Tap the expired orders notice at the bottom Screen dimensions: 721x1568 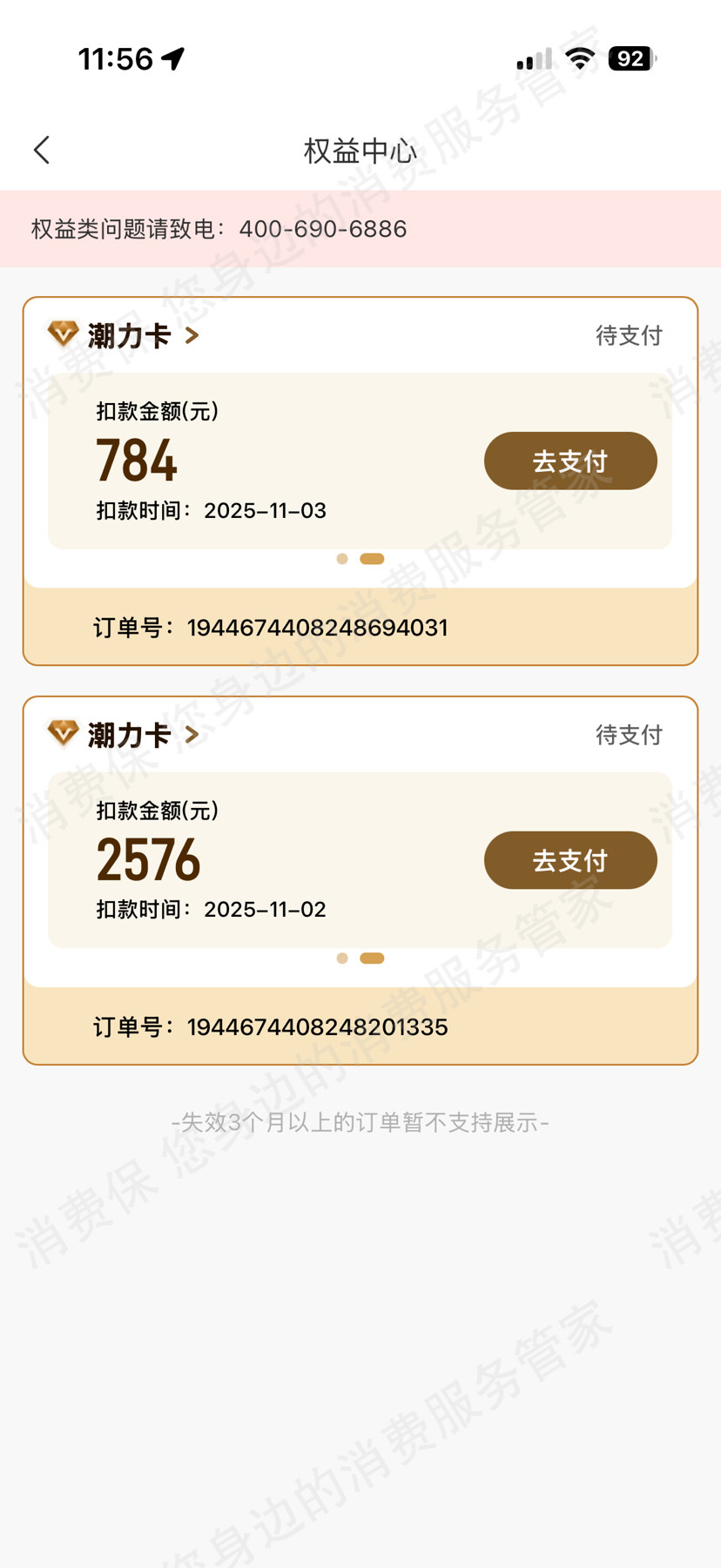pos(360,1122)
